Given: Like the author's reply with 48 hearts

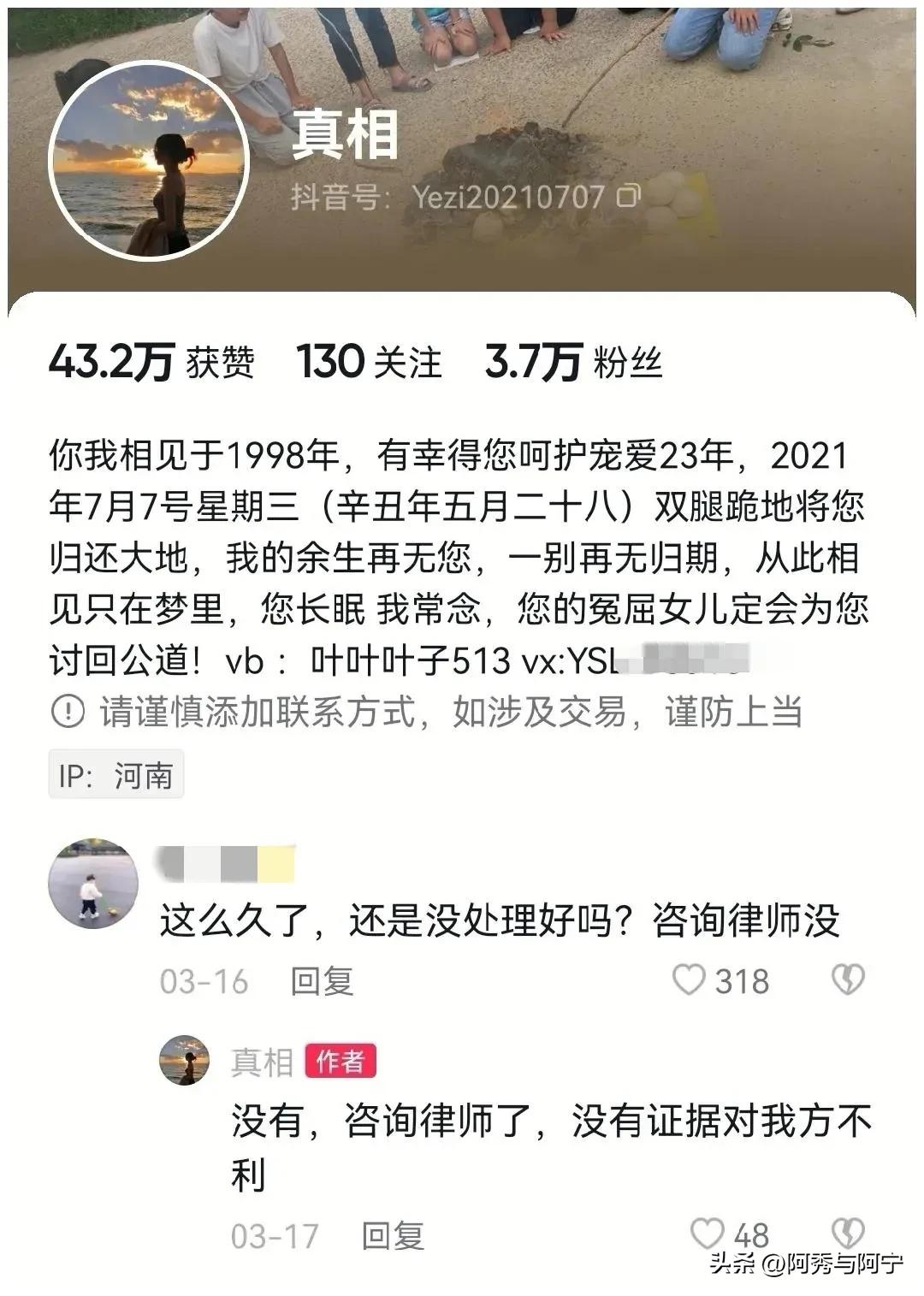Looking at the screenshot, I should pyautogui.click(x=705, y=1233).
